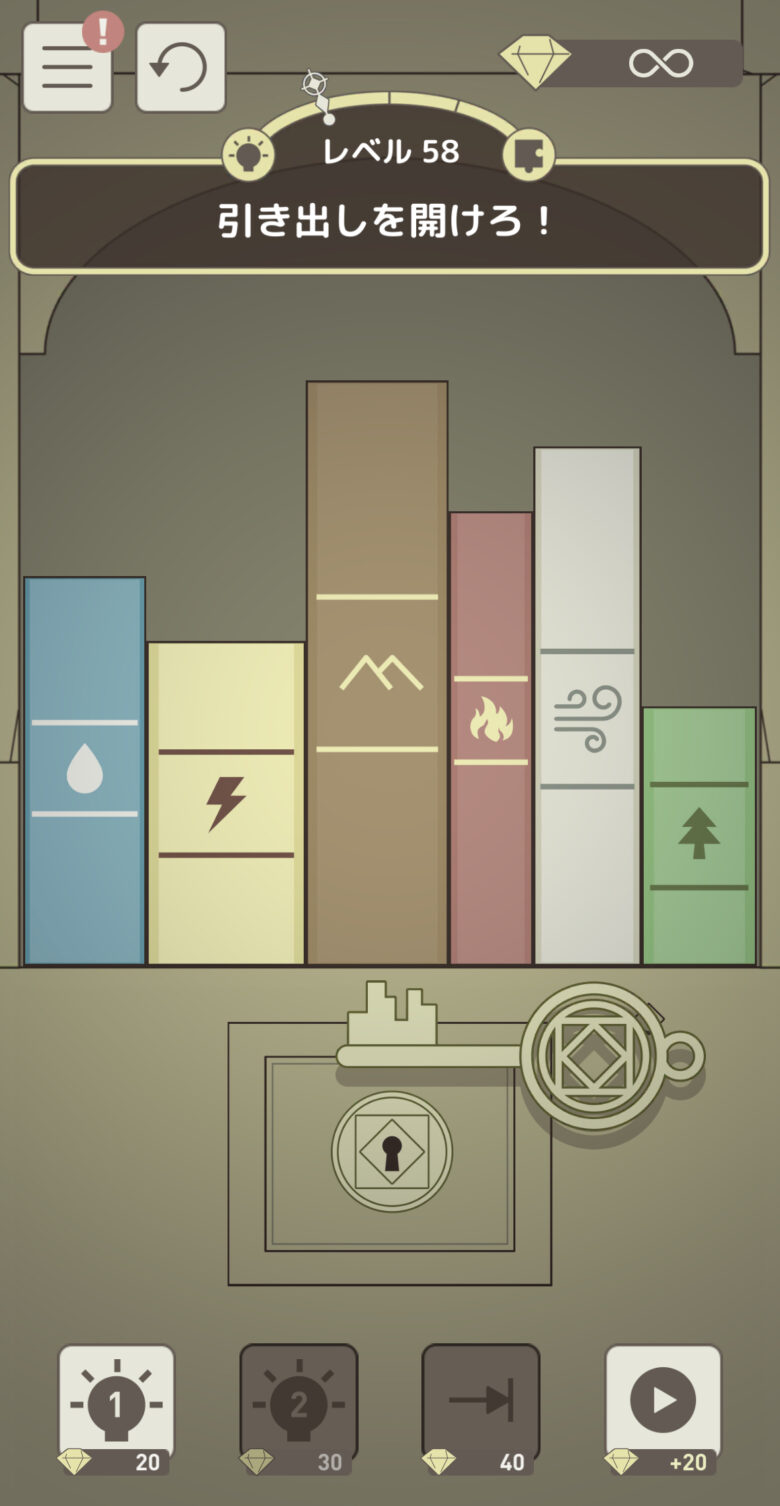Select the green tree book

[699, 836]
